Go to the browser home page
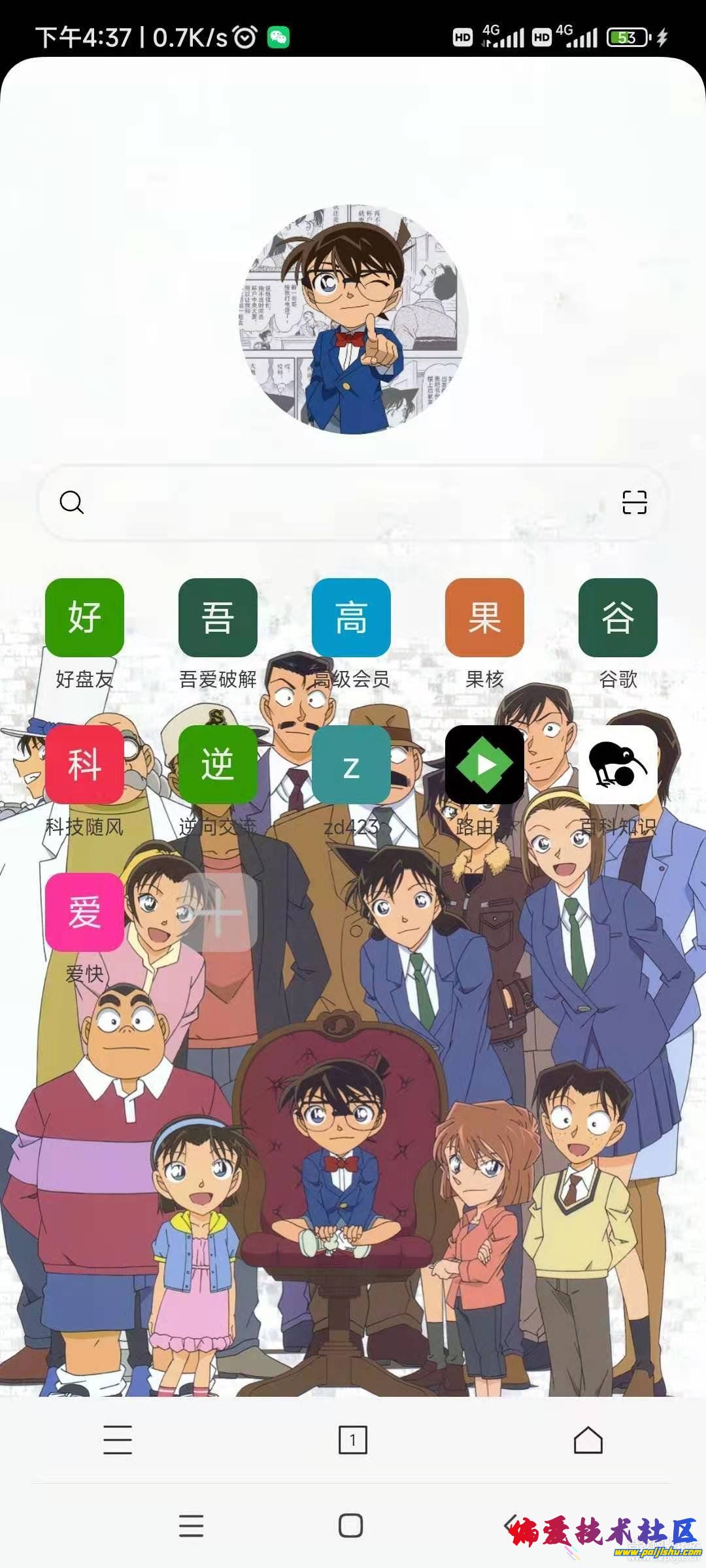706x1568 pixels. click(588, 1440)
